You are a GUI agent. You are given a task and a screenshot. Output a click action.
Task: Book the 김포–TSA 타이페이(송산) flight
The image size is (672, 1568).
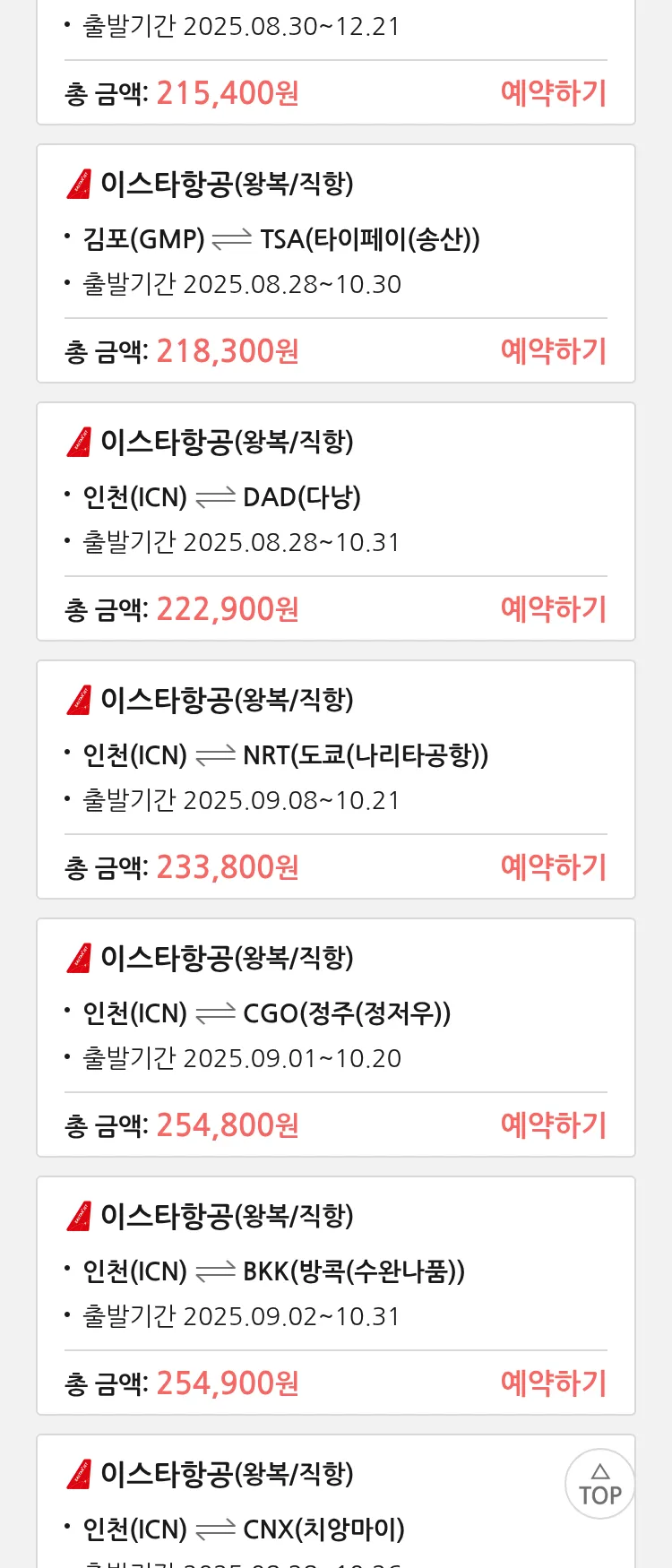point(553,351)
